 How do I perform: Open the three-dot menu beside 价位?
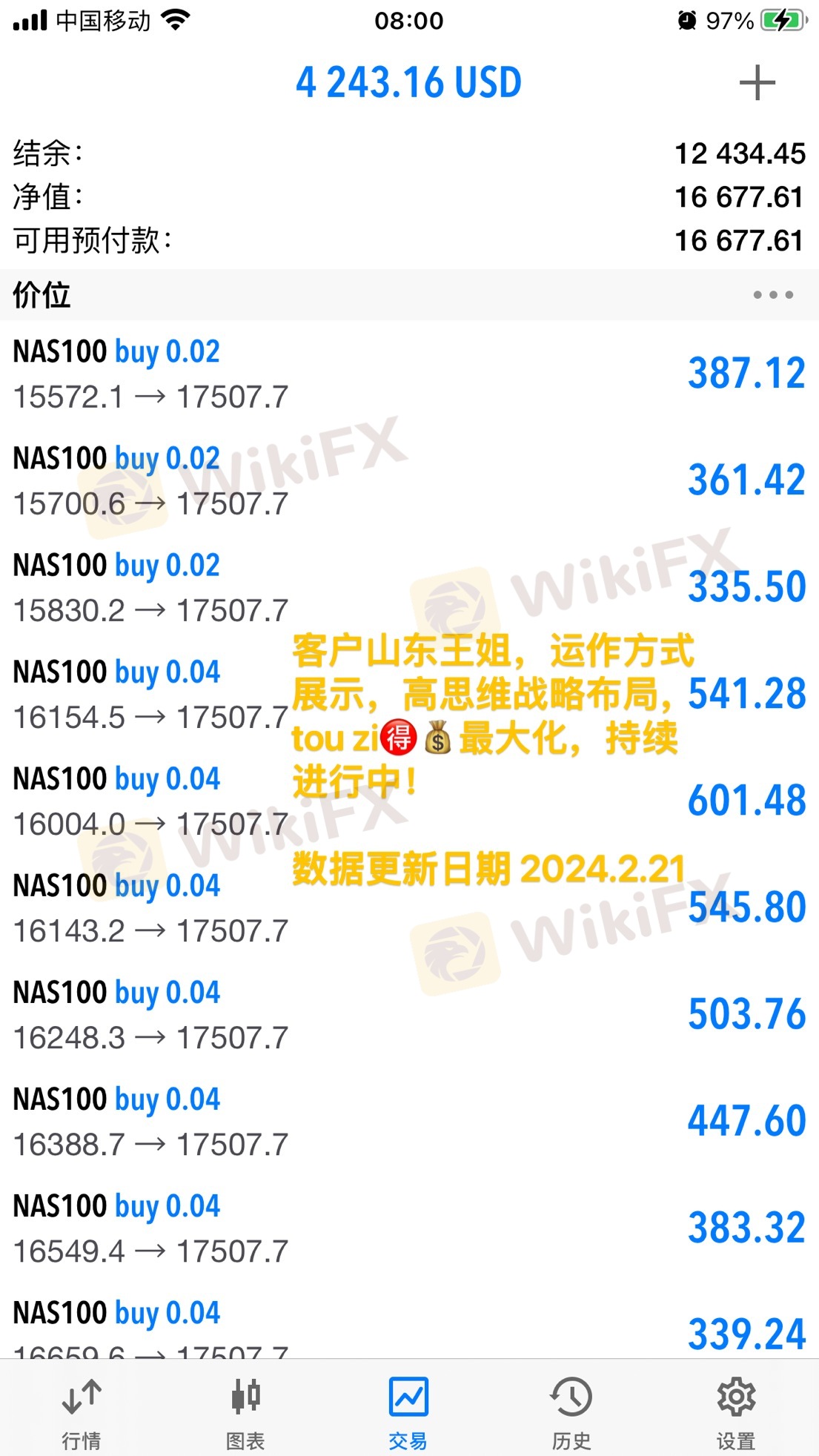pyautogui.click(x=772, y=295)
